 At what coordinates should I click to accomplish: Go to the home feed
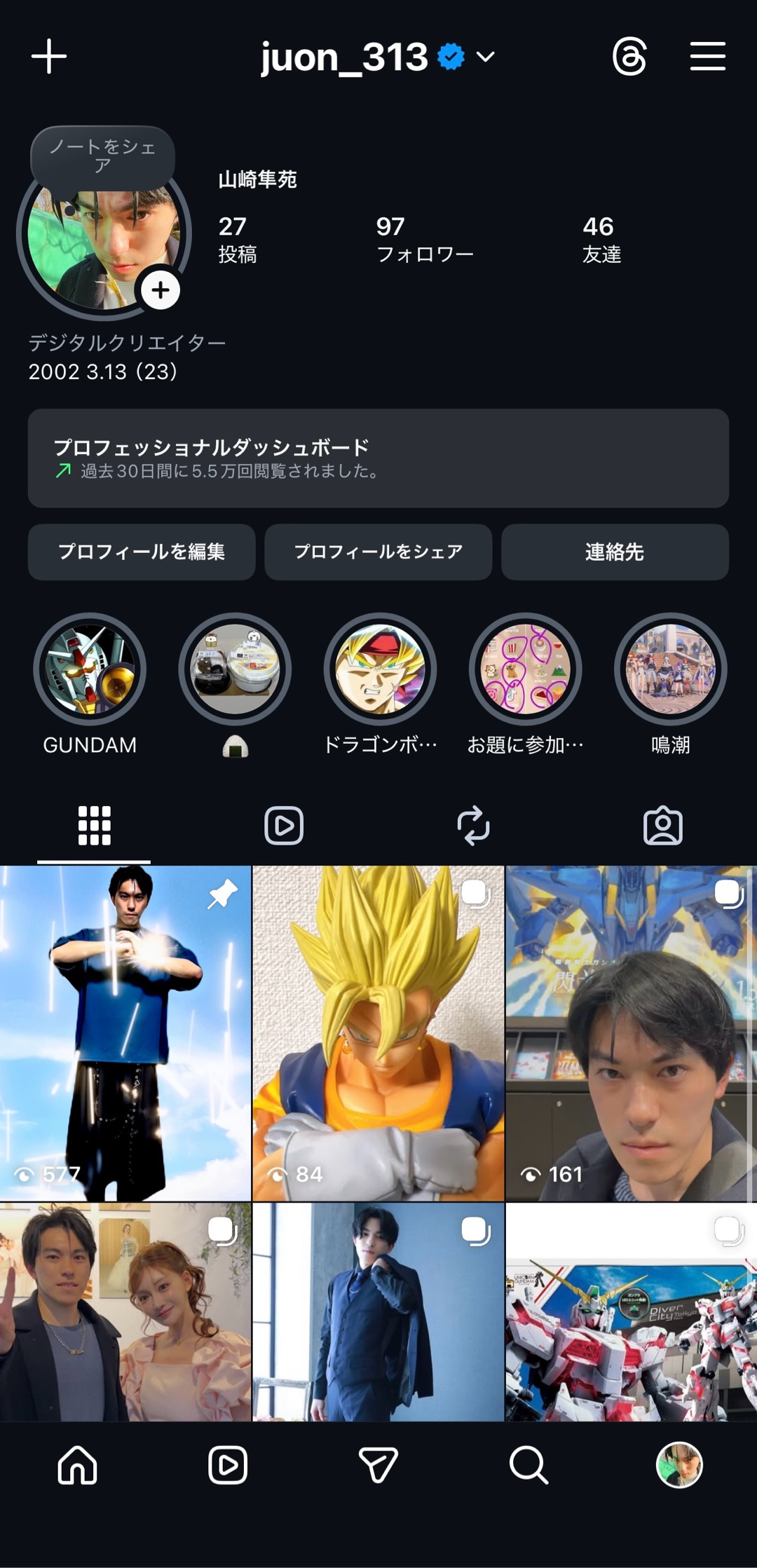(x=77, y=1465)
